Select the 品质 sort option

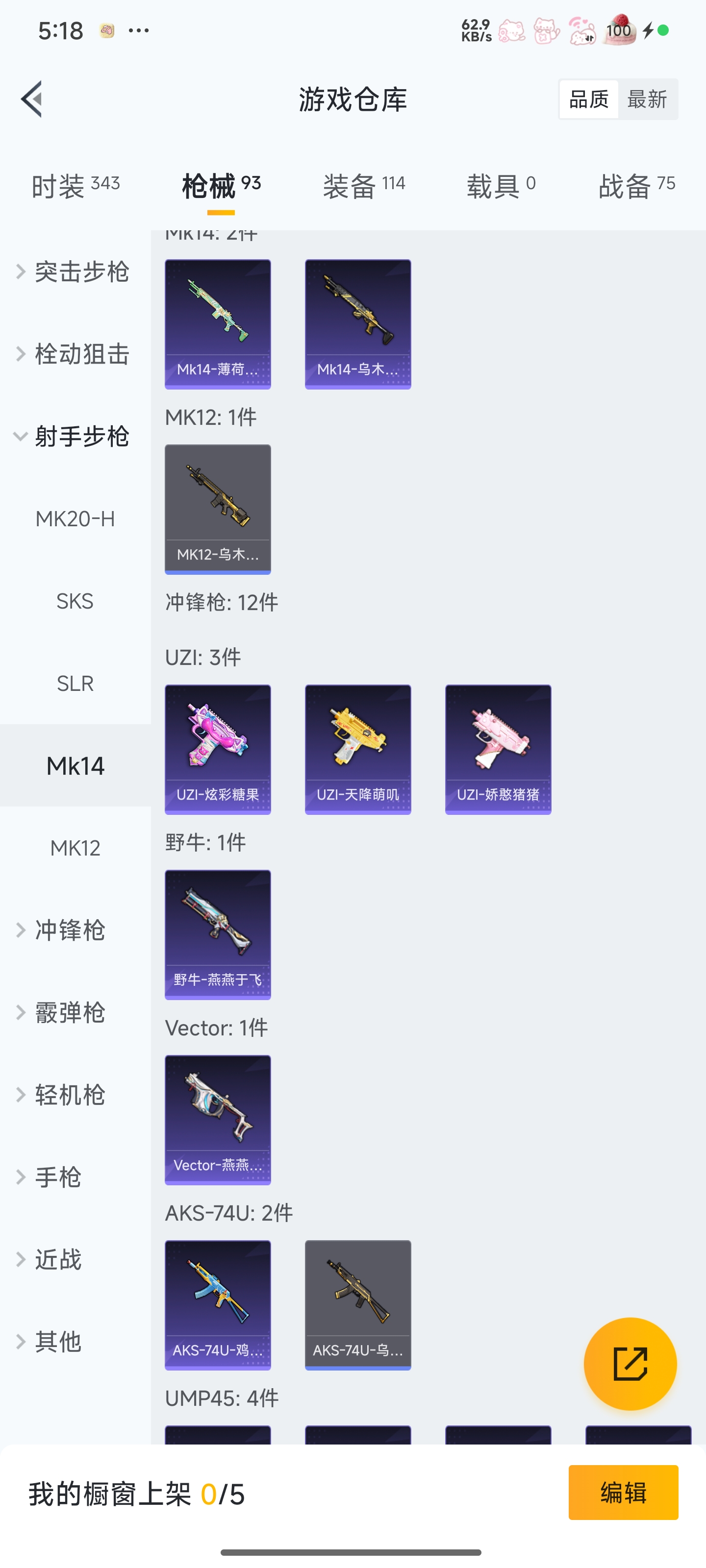[x=588, y=99]
